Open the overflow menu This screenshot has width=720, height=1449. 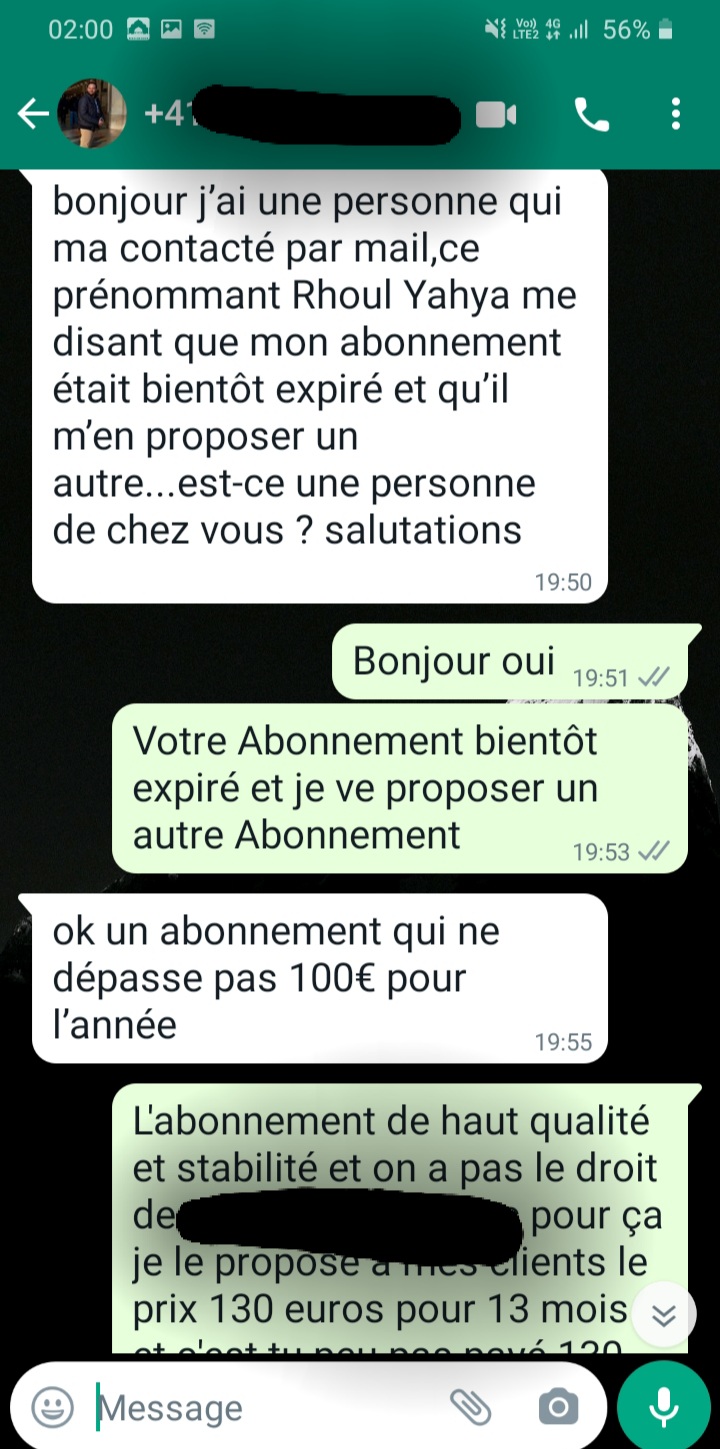(x=676, y=115)
